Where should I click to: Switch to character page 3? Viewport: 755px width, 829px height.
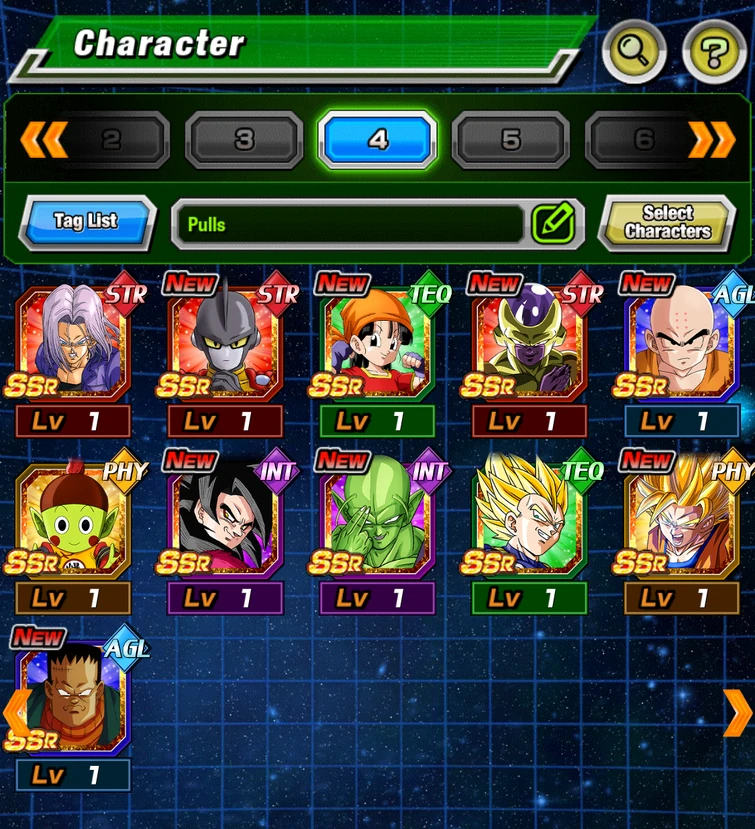[x=243, y=140]
